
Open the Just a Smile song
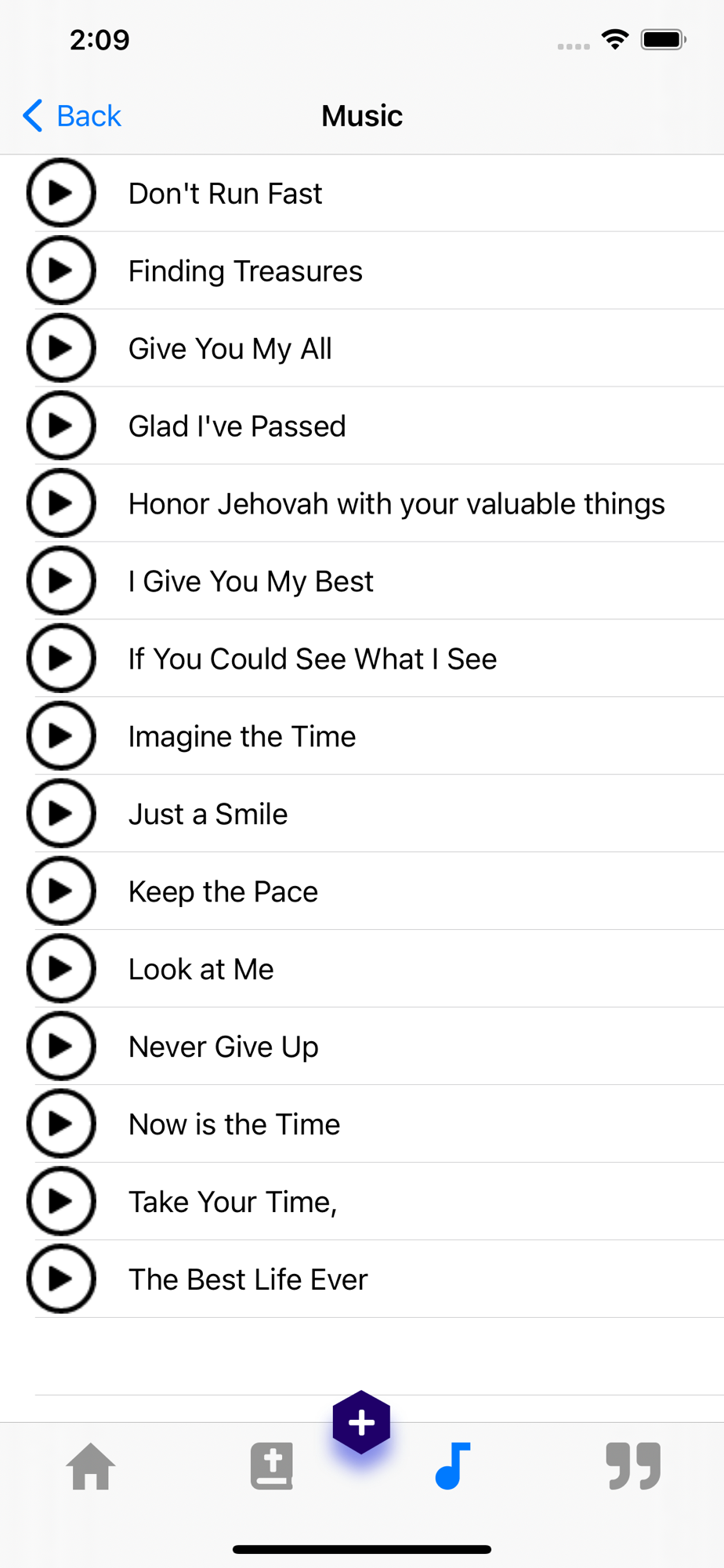[x=362, y=814]
